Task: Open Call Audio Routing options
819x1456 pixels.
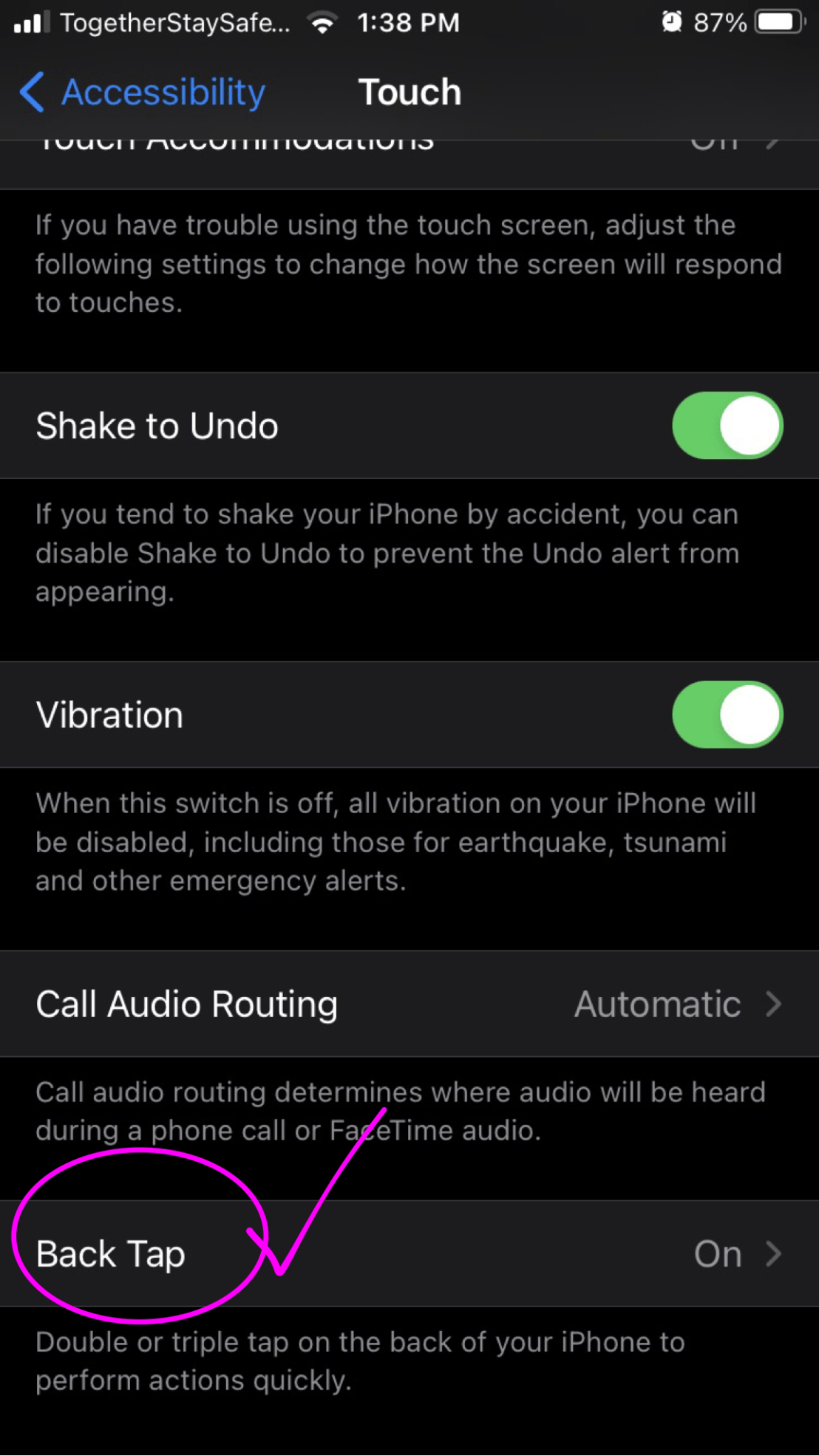Action: pos(409,1004)
